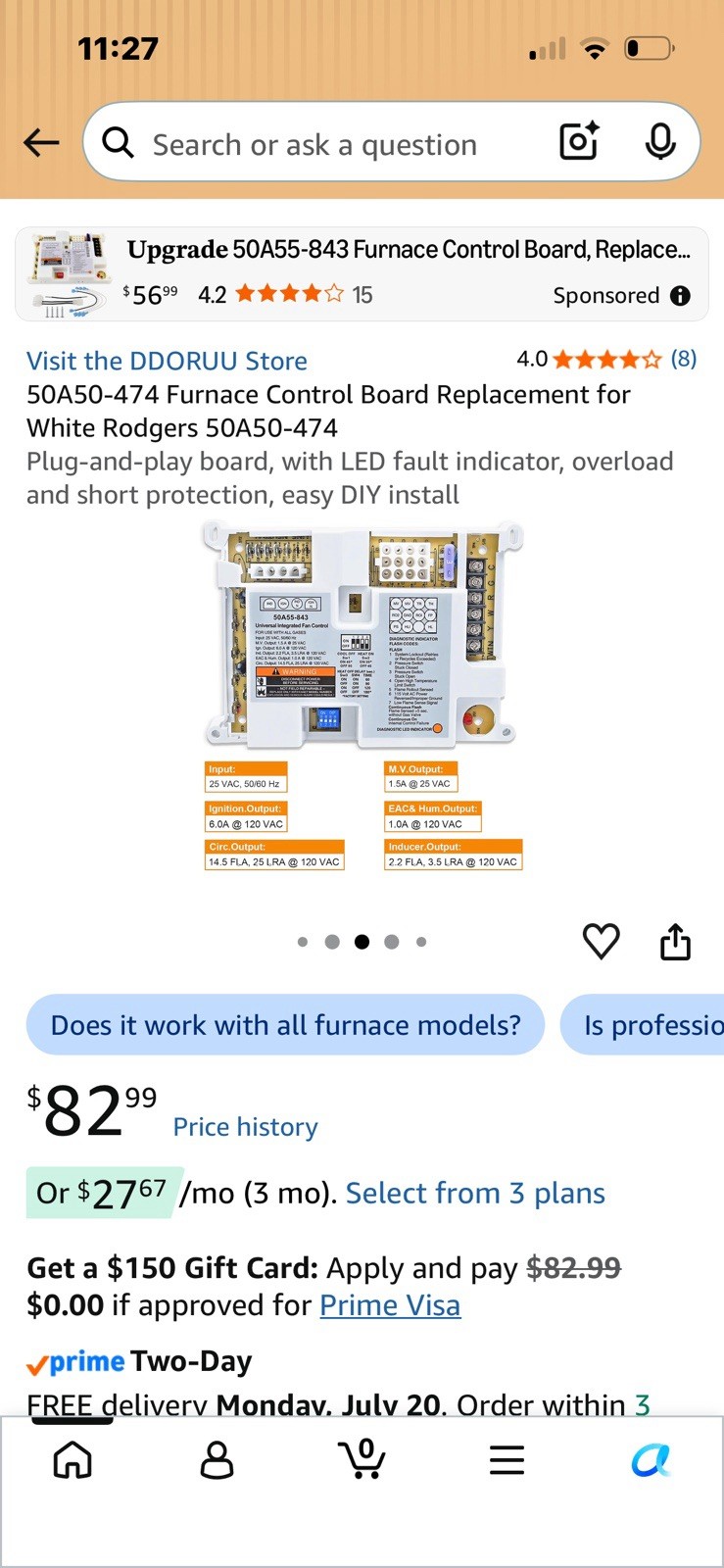Open the Alexa assistant tab

(x=651, y=1460)
